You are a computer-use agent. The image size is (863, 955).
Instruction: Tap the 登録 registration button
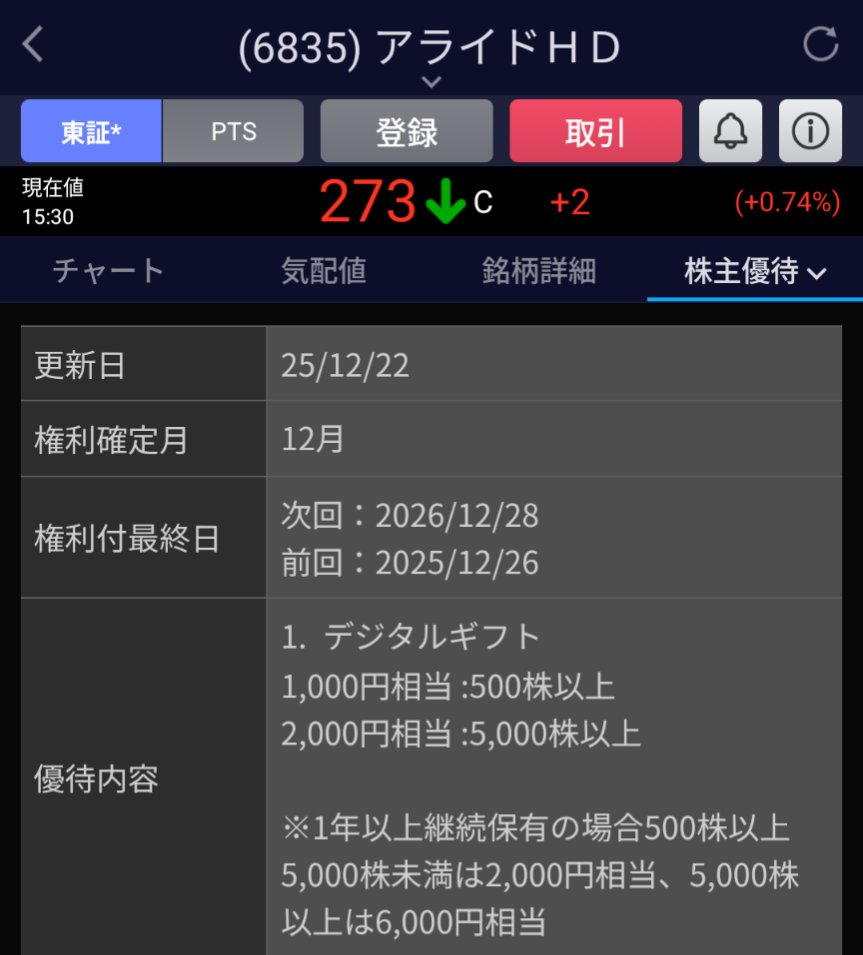(406, 131)
